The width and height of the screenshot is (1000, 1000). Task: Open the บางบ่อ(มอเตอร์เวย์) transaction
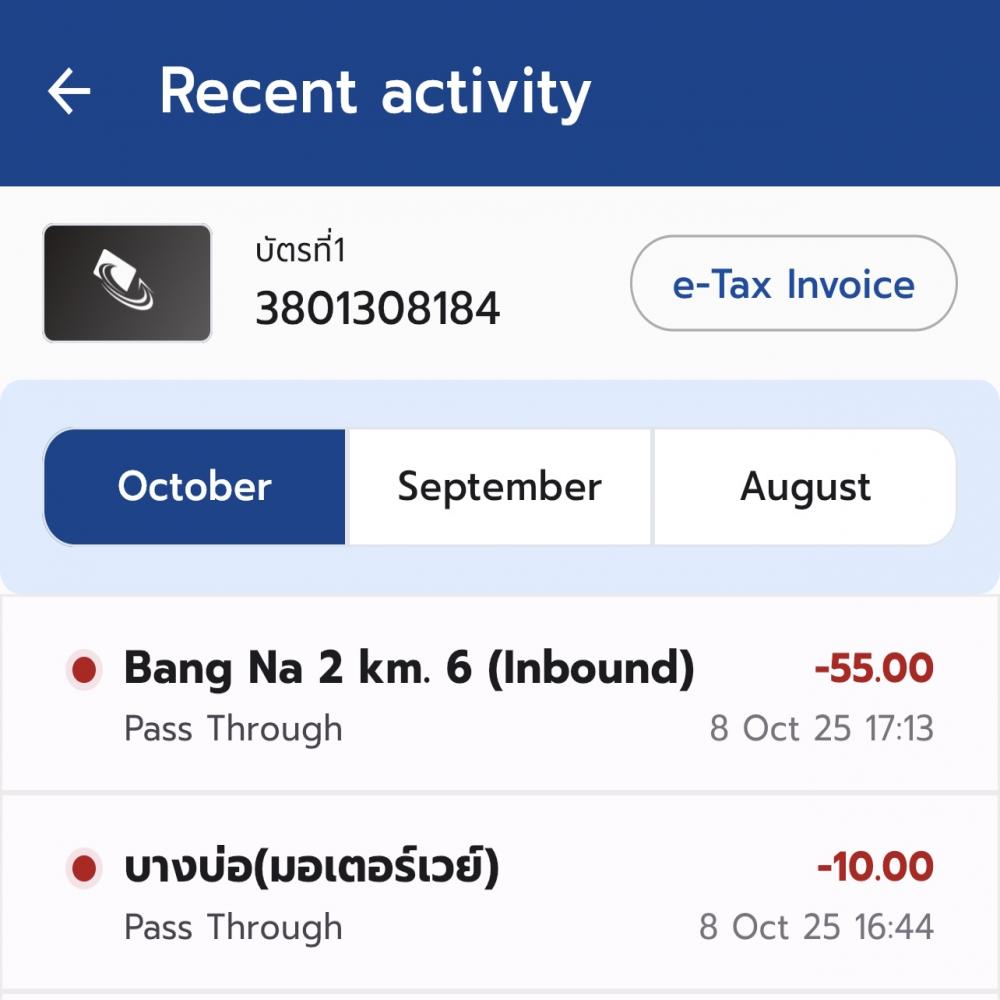pos(500,893)
